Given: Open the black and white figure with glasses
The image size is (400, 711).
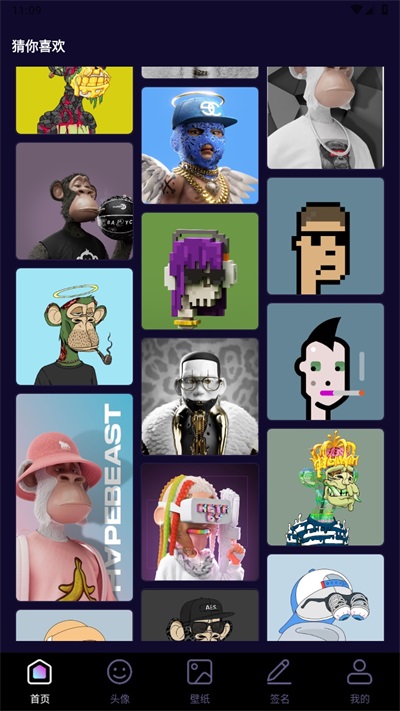Looking at the screenshot, I should [x=200, y=396].
